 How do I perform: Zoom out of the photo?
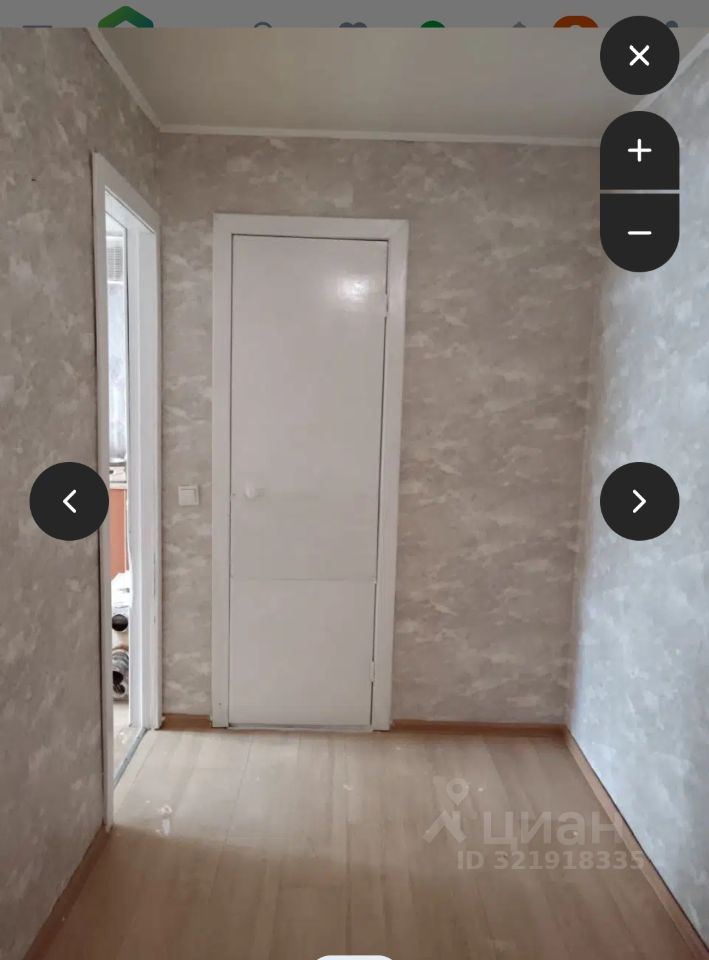[639, 232]
